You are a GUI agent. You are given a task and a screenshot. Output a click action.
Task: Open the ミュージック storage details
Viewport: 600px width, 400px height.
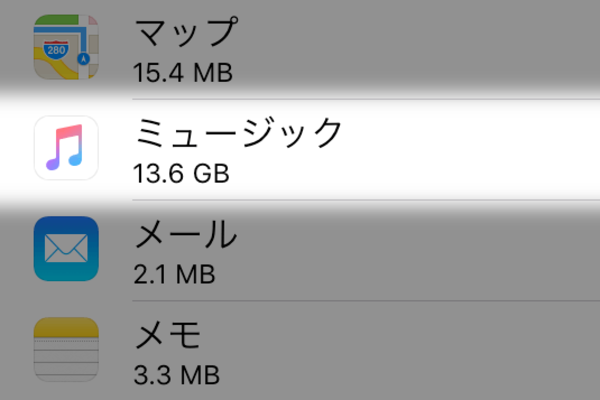point(300,148)
